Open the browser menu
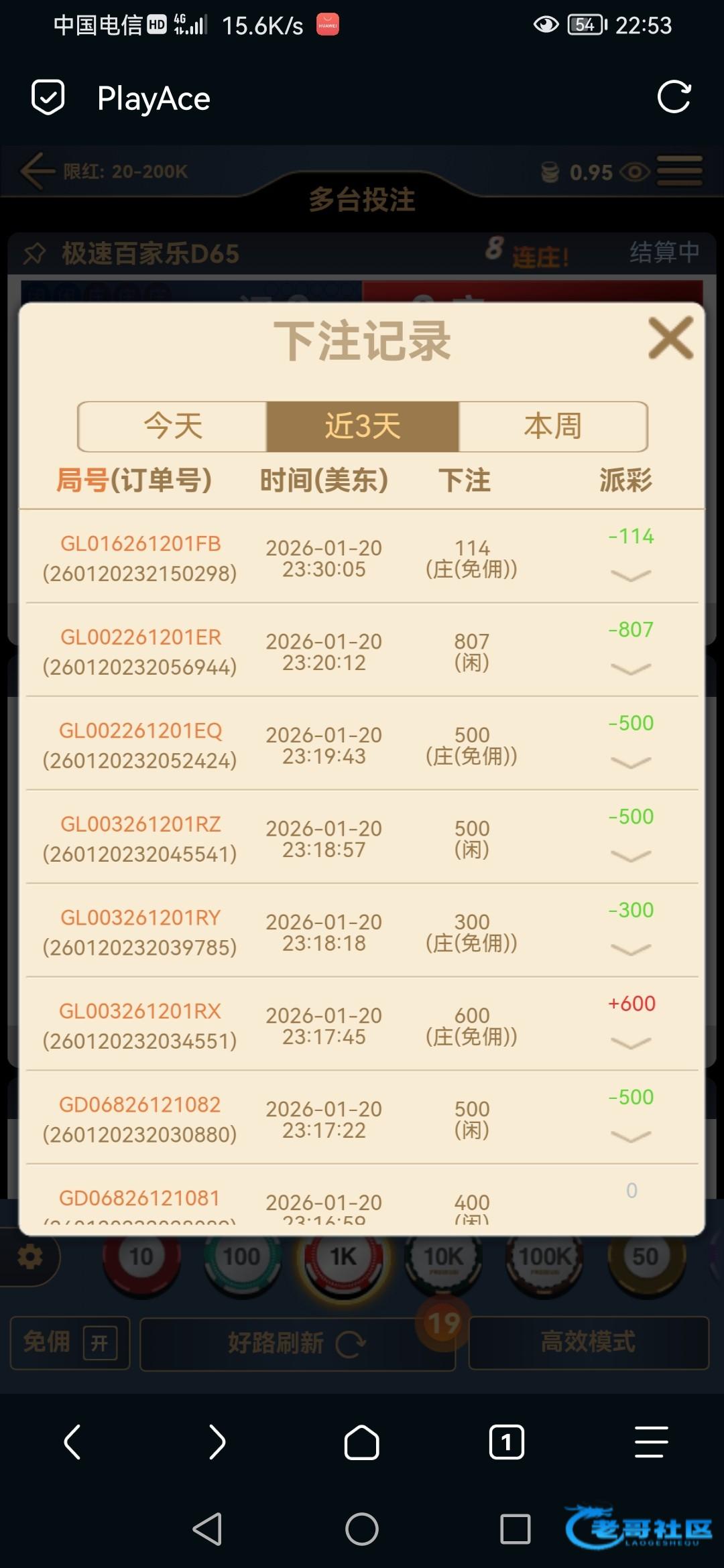This screenshot has width=724, height=1568. [x=651, y=1442]
